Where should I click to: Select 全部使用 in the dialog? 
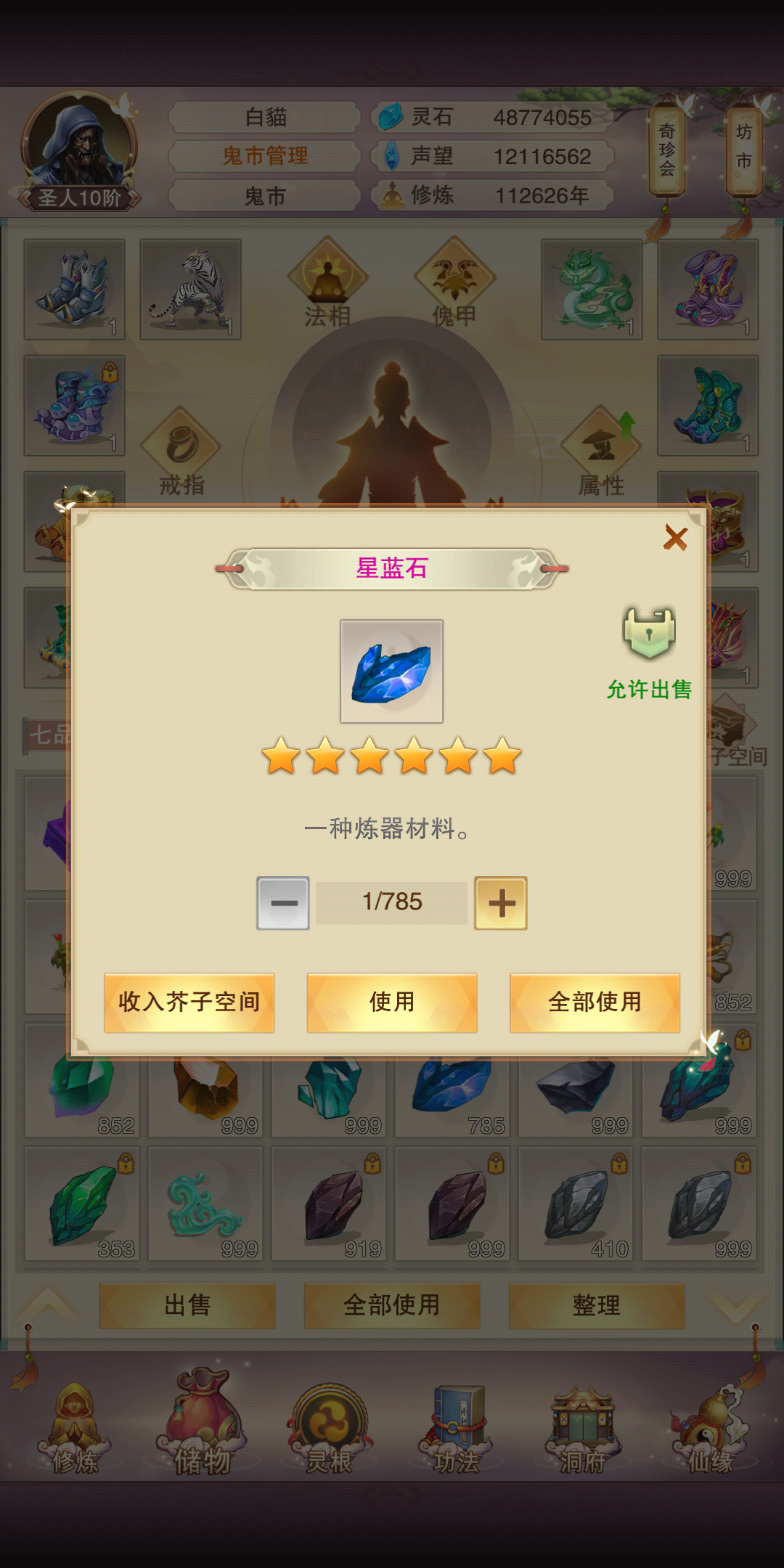click(595, 1003)
